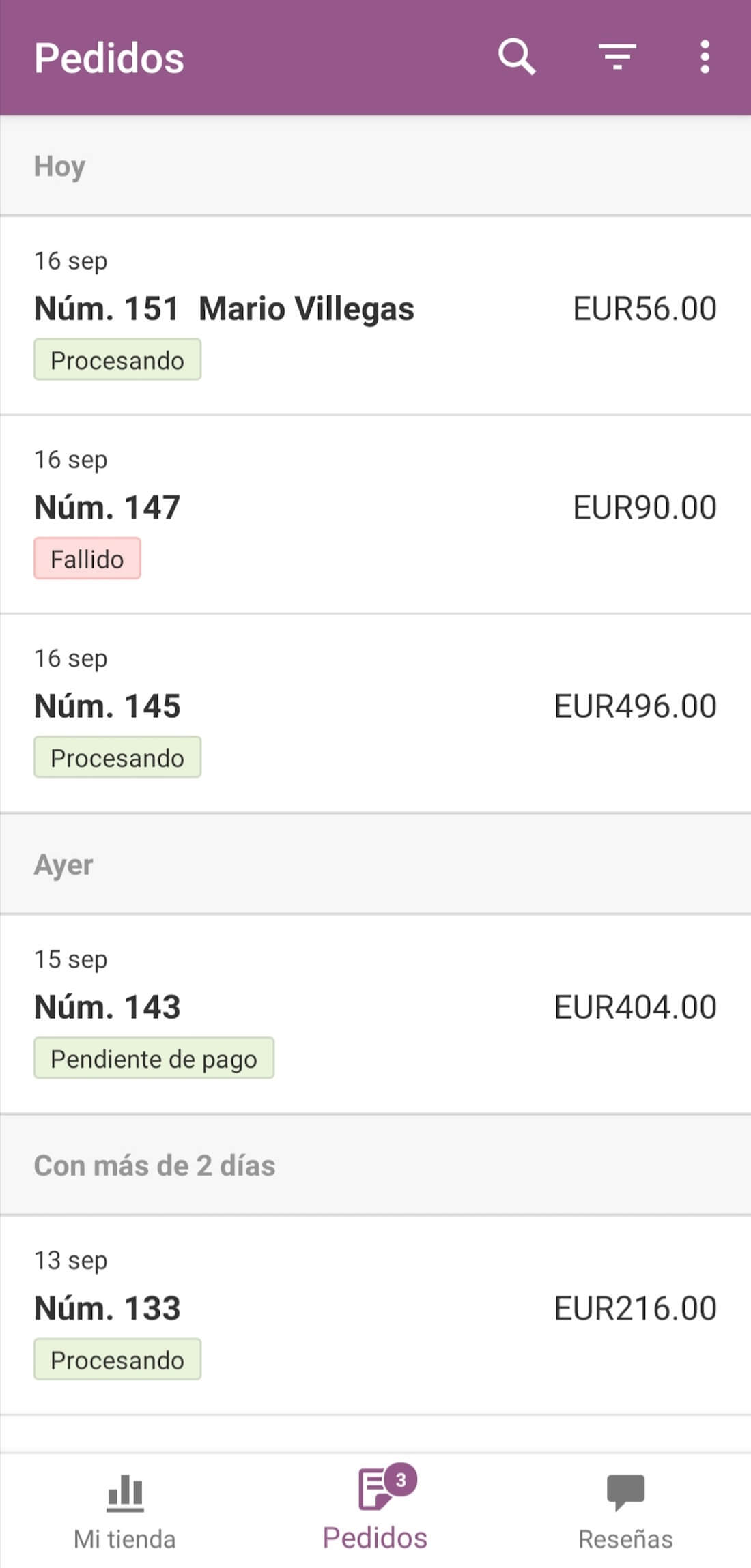The image size is (751, 1568).
Task: Tap the Fallido badge on order 147
Action: click(x=88, y=558)
